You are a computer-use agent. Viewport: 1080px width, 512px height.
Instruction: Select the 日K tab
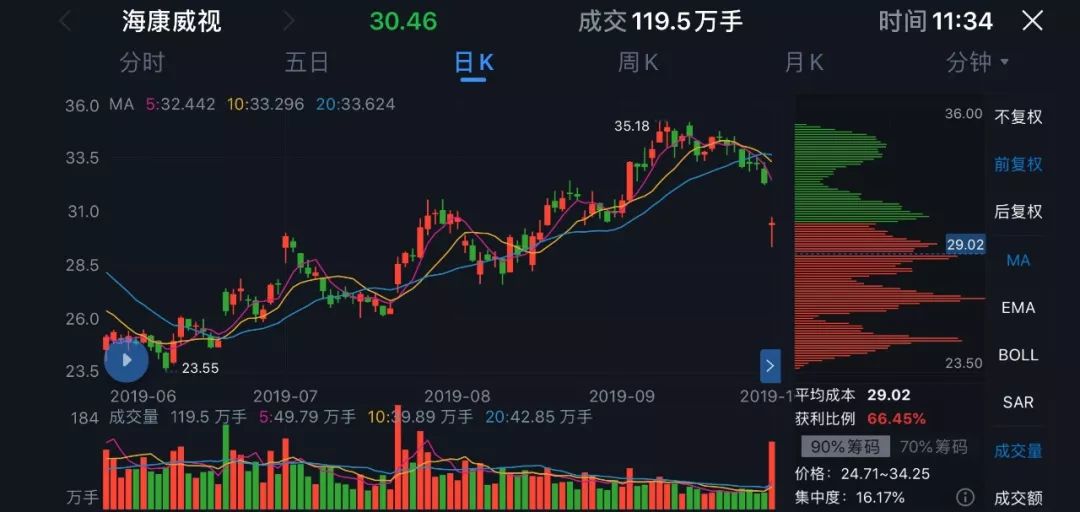(473, 63)
